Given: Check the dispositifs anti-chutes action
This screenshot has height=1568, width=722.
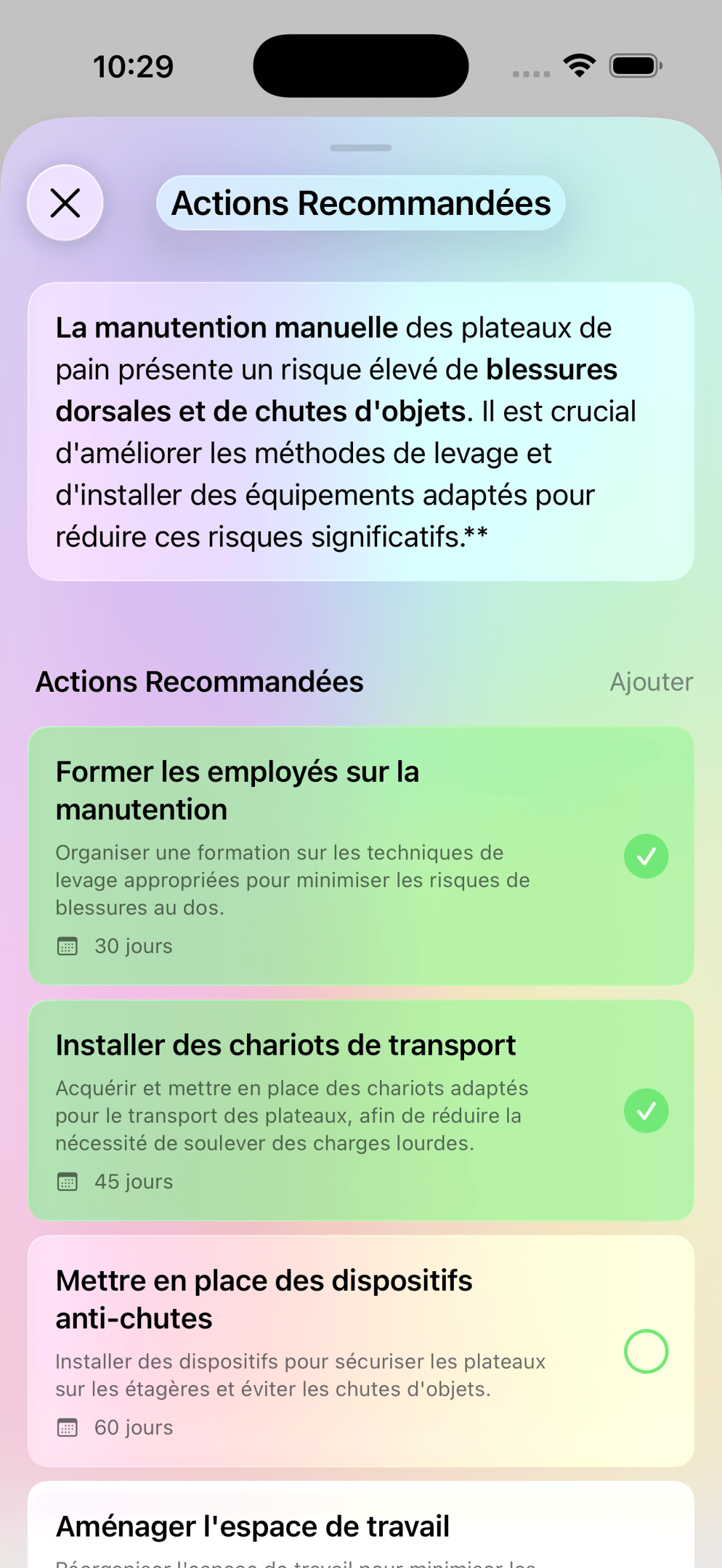Looking at the screenshot, I should 646,1351.
